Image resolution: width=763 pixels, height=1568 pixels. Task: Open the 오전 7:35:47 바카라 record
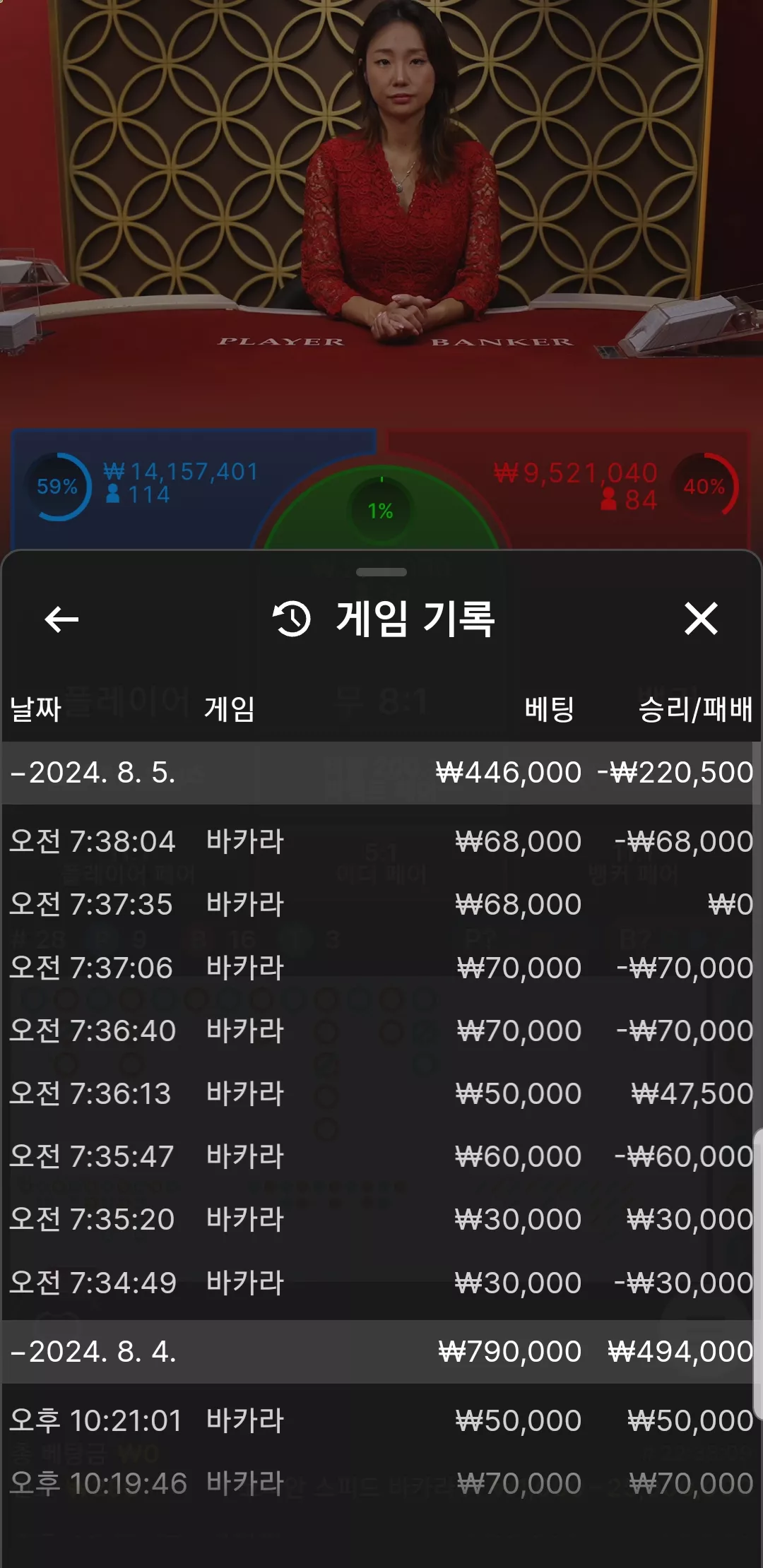pyautogui.click(x=381, y=1156)
